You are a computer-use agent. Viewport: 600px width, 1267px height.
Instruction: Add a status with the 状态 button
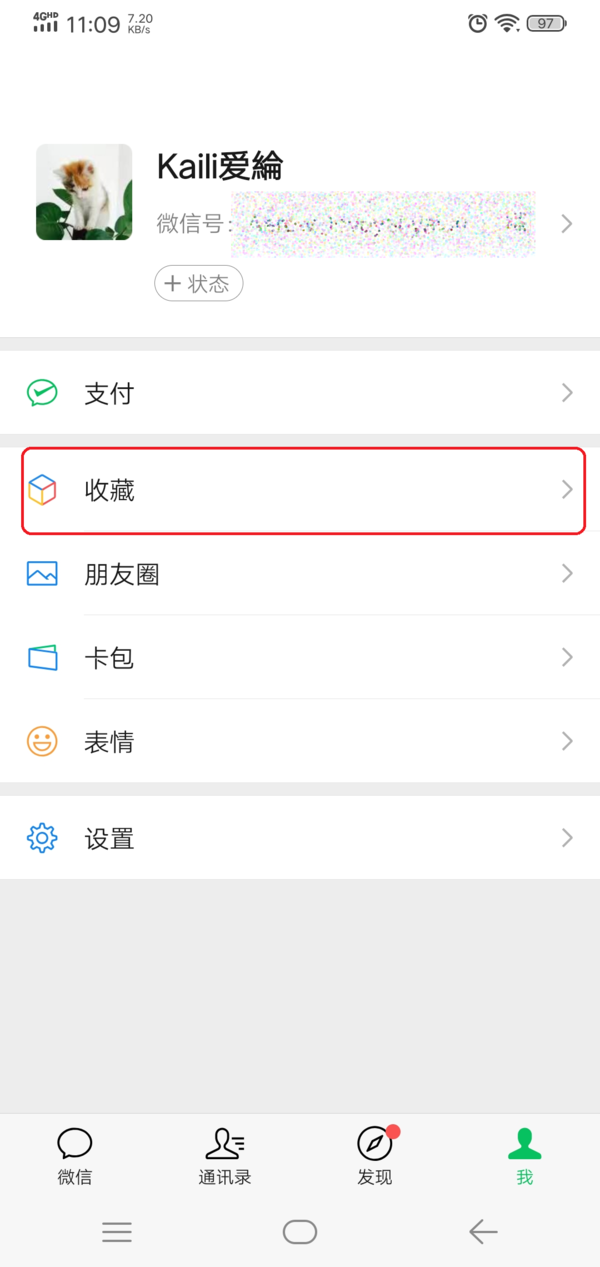pos(199,284)
